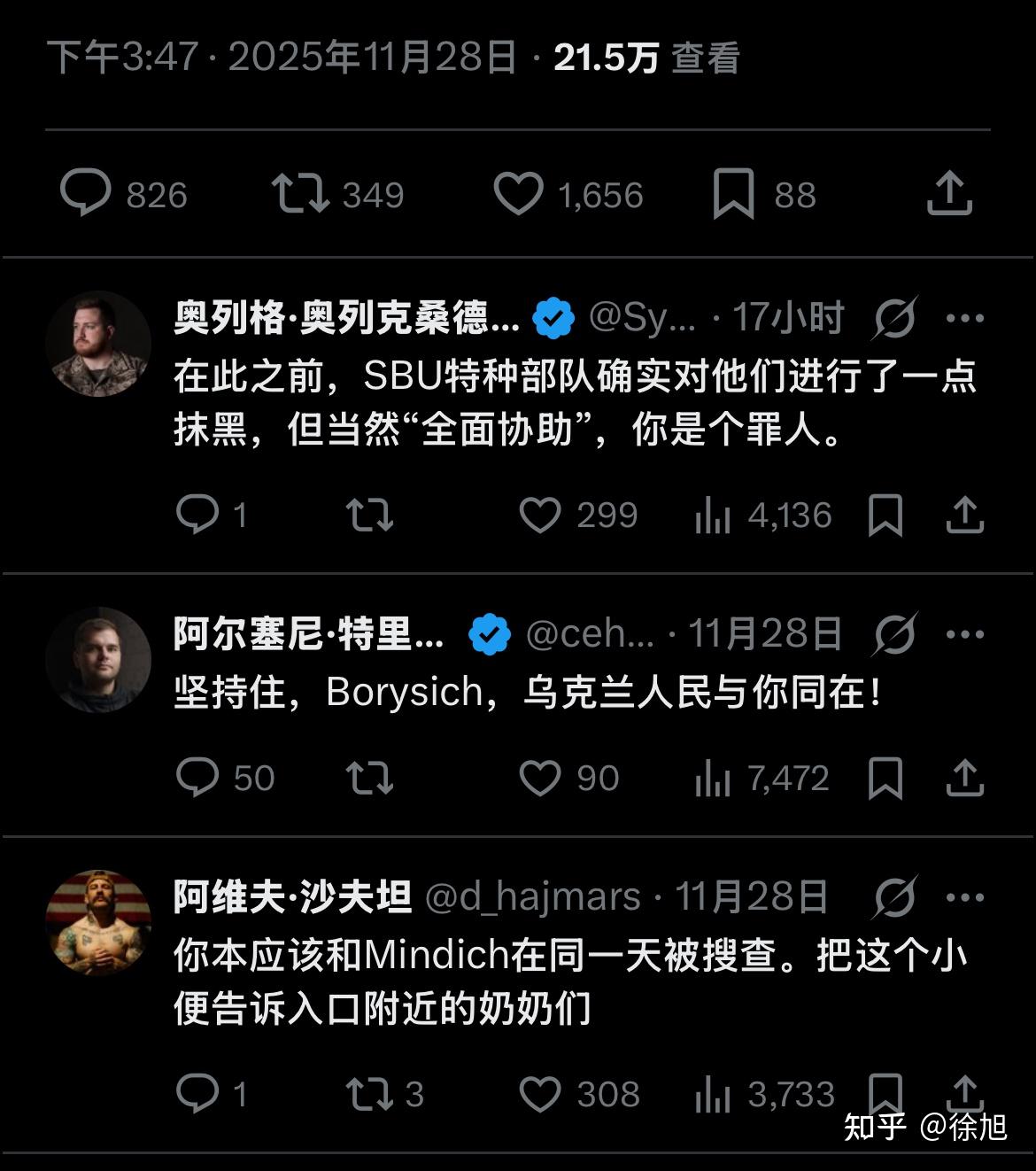Open 阿维夫·沙夫坦's profile avatar
This screenshot has width=1036, height=1171.
tap(98, 922)
